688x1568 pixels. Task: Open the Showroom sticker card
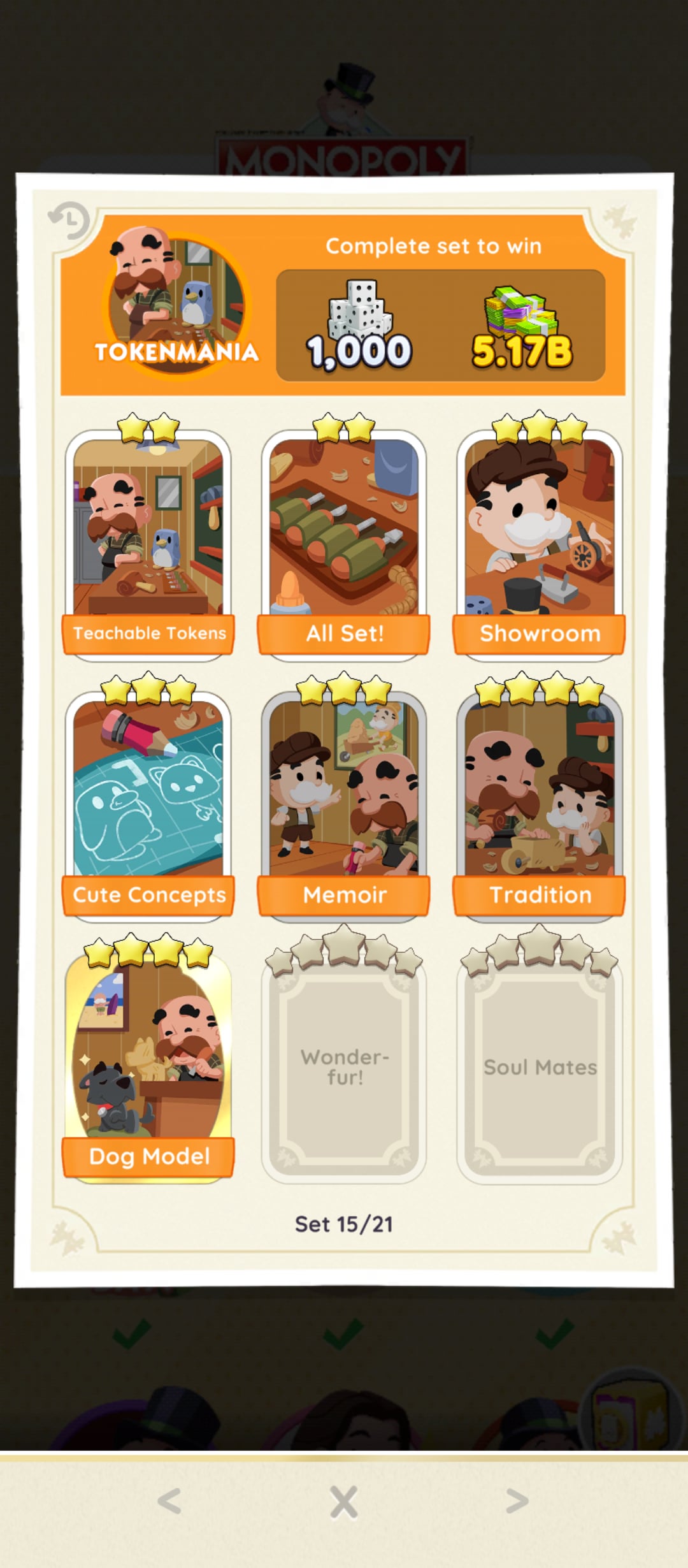click(539, 542)
